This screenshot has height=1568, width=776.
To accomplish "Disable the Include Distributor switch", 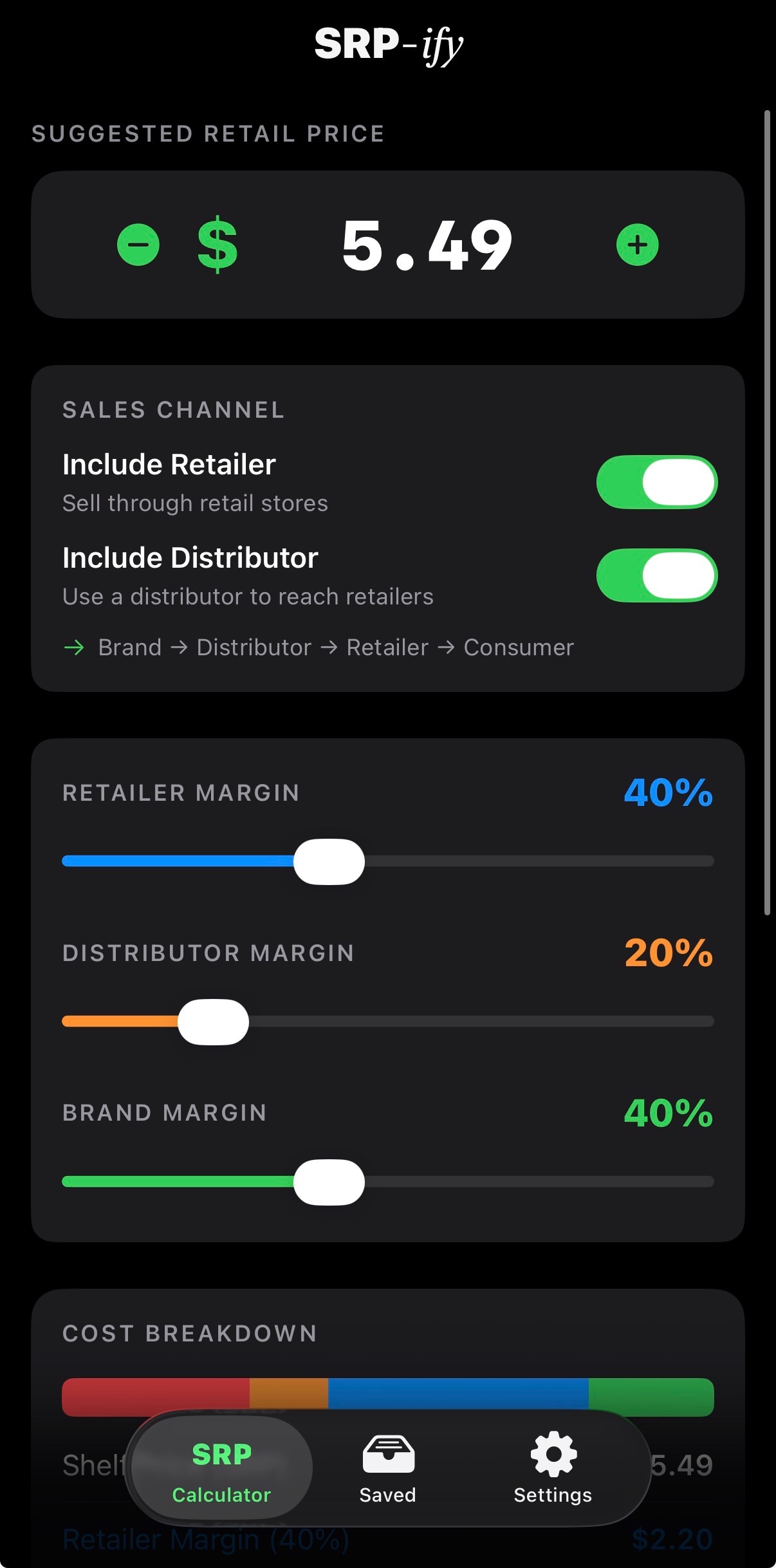I will pos(656,575).
